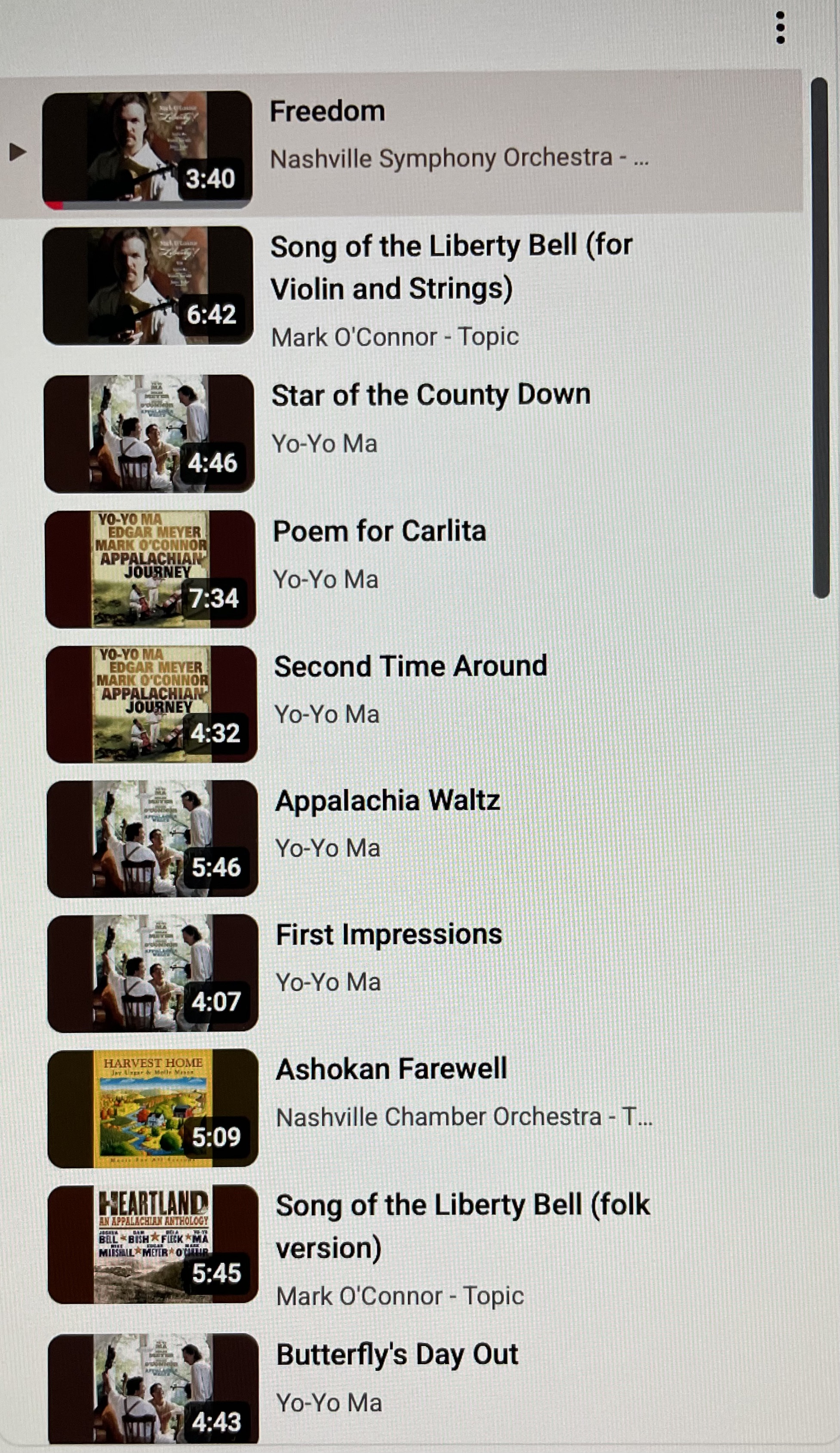840x1453 pixels.
Task: Open the three-dot overflow menu
Action: pyautogui.click(x=780, y=28)
